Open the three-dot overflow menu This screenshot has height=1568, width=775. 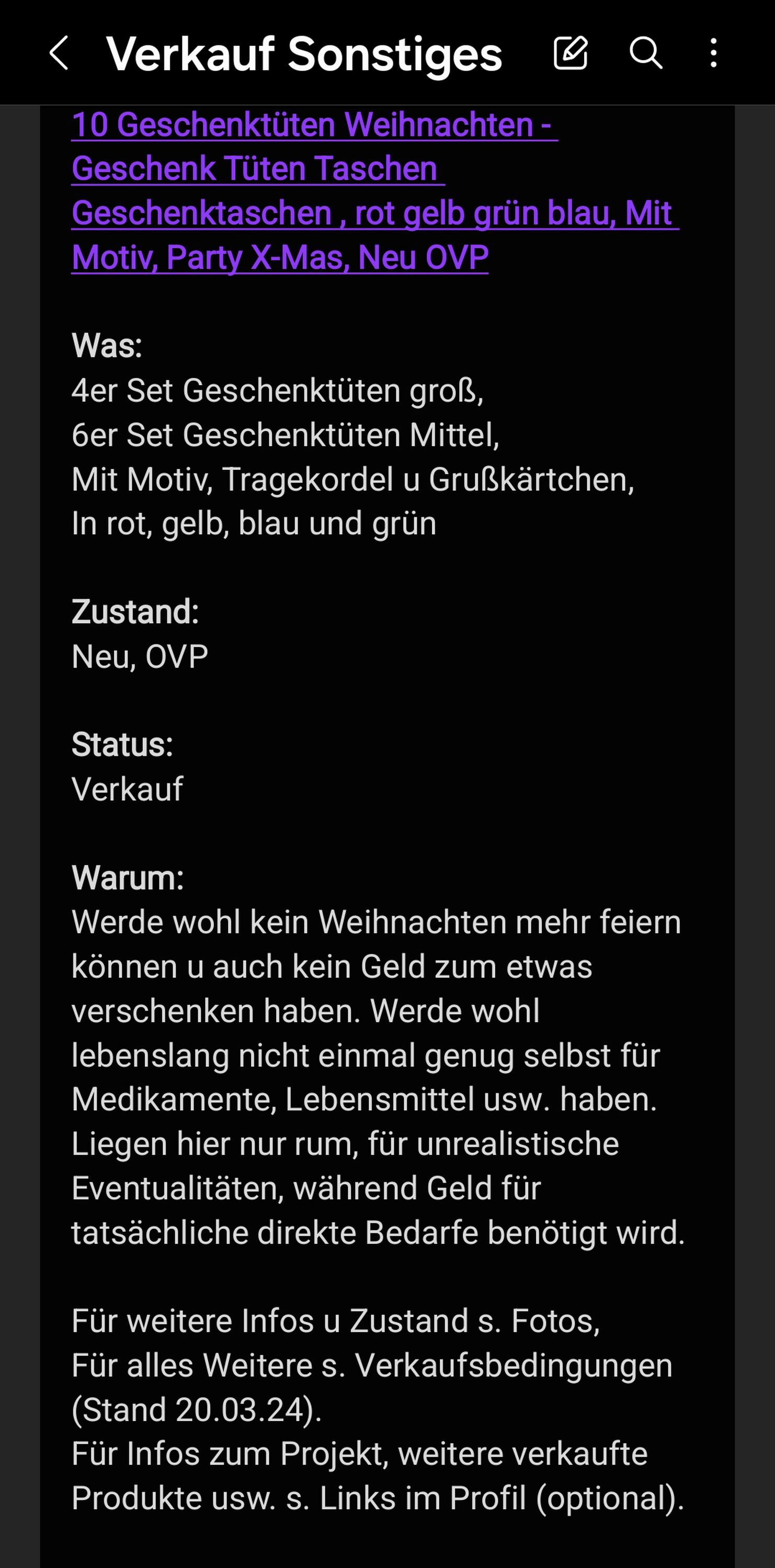tap(713, 53)
